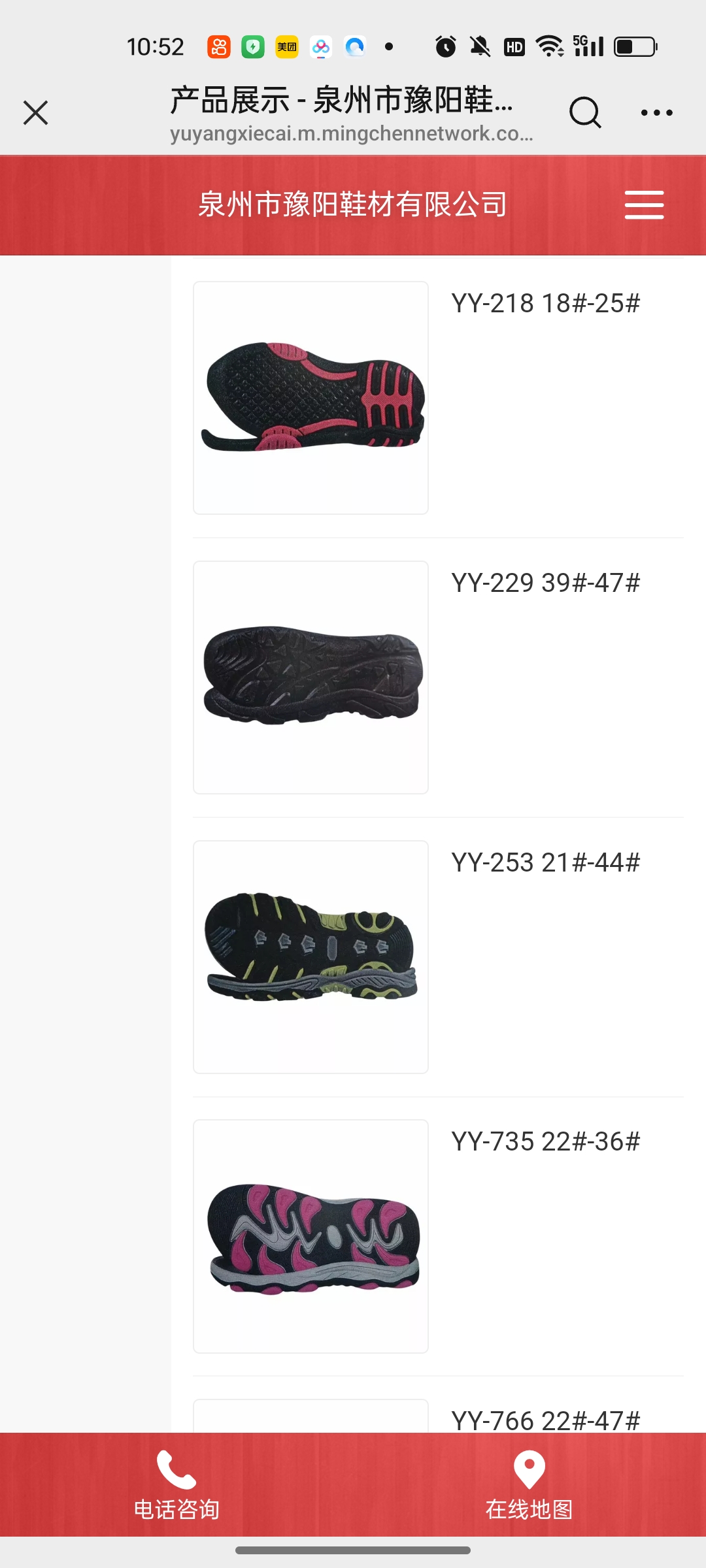Open YY-735 22#-36# product details
This screenshot has width=706, height=1568.
545,1141
